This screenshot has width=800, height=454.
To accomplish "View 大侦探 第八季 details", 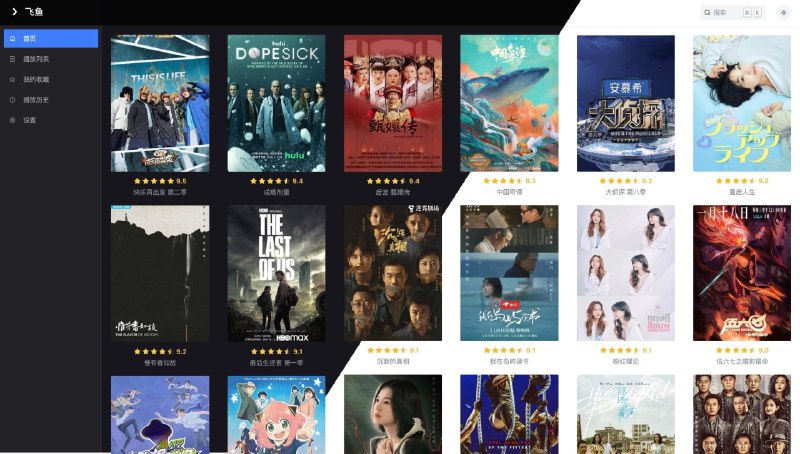I will click(626, 103).
